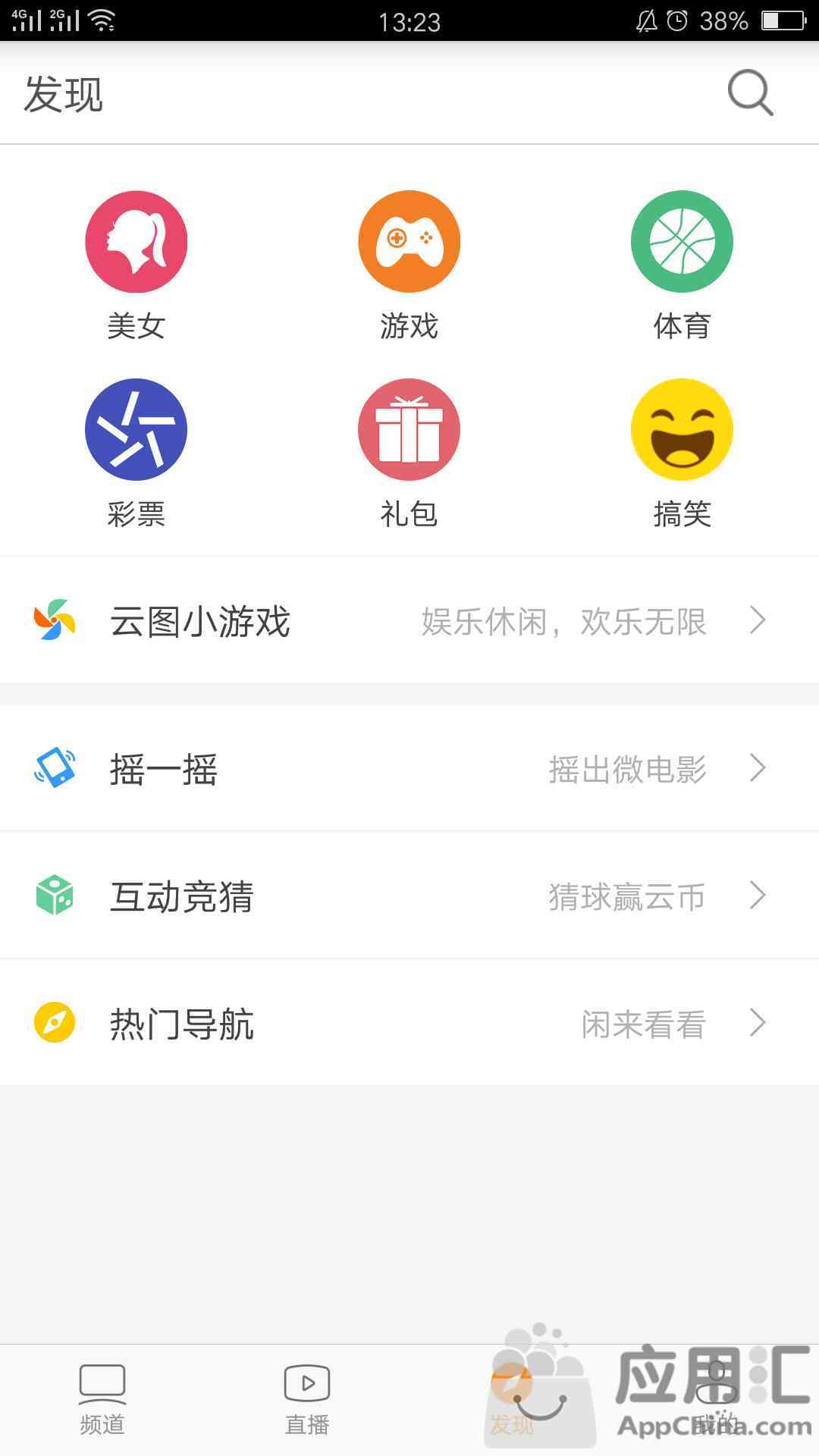Switch to the 频道 tab
The width and height of the screenshot is (819, 1456).
tap(102, 1400)
